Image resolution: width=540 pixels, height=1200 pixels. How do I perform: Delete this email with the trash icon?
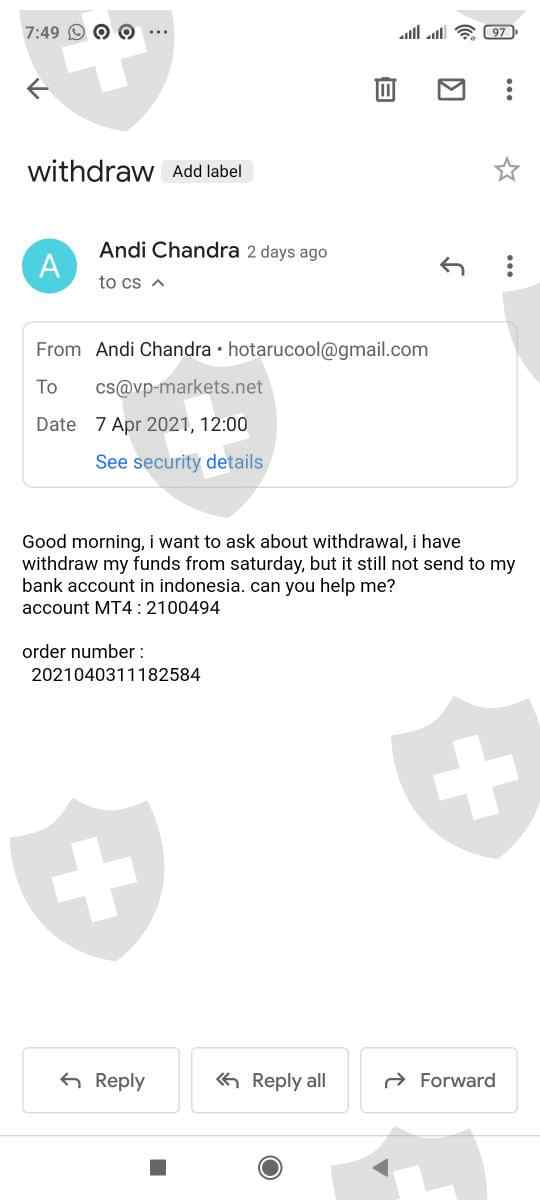[x=385, y=89]
